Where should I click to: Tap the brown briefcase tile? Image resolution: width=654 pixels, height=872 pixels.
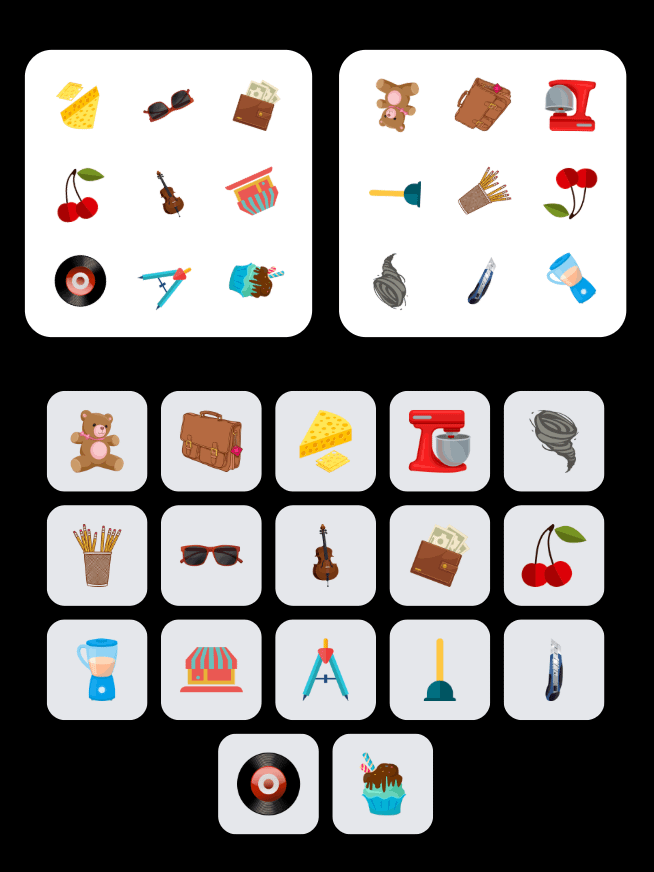click(211, 441)
